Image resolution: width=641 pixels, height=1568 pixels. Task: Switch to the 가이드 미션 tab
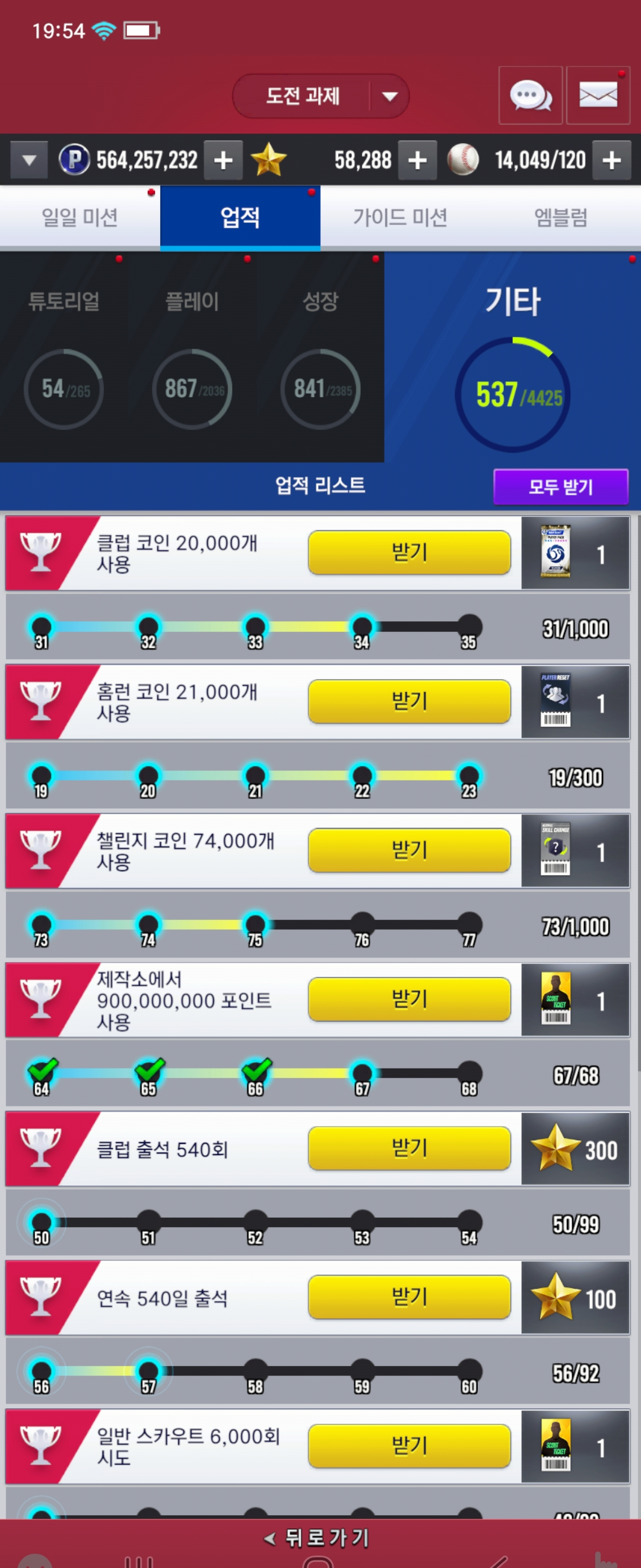coord(400,218)
